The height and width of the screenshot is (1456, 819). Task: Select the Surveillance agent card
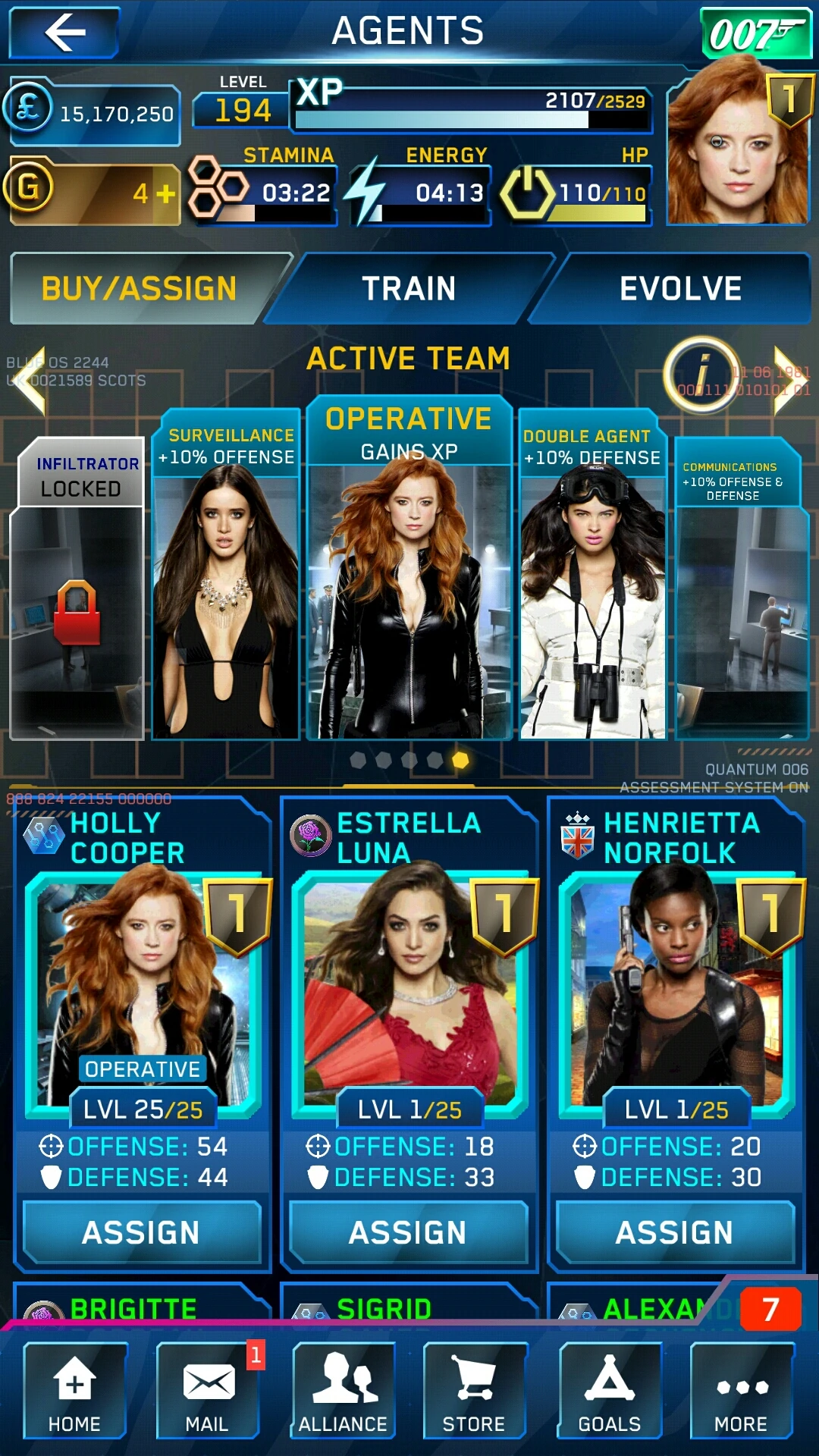(225, 574)
